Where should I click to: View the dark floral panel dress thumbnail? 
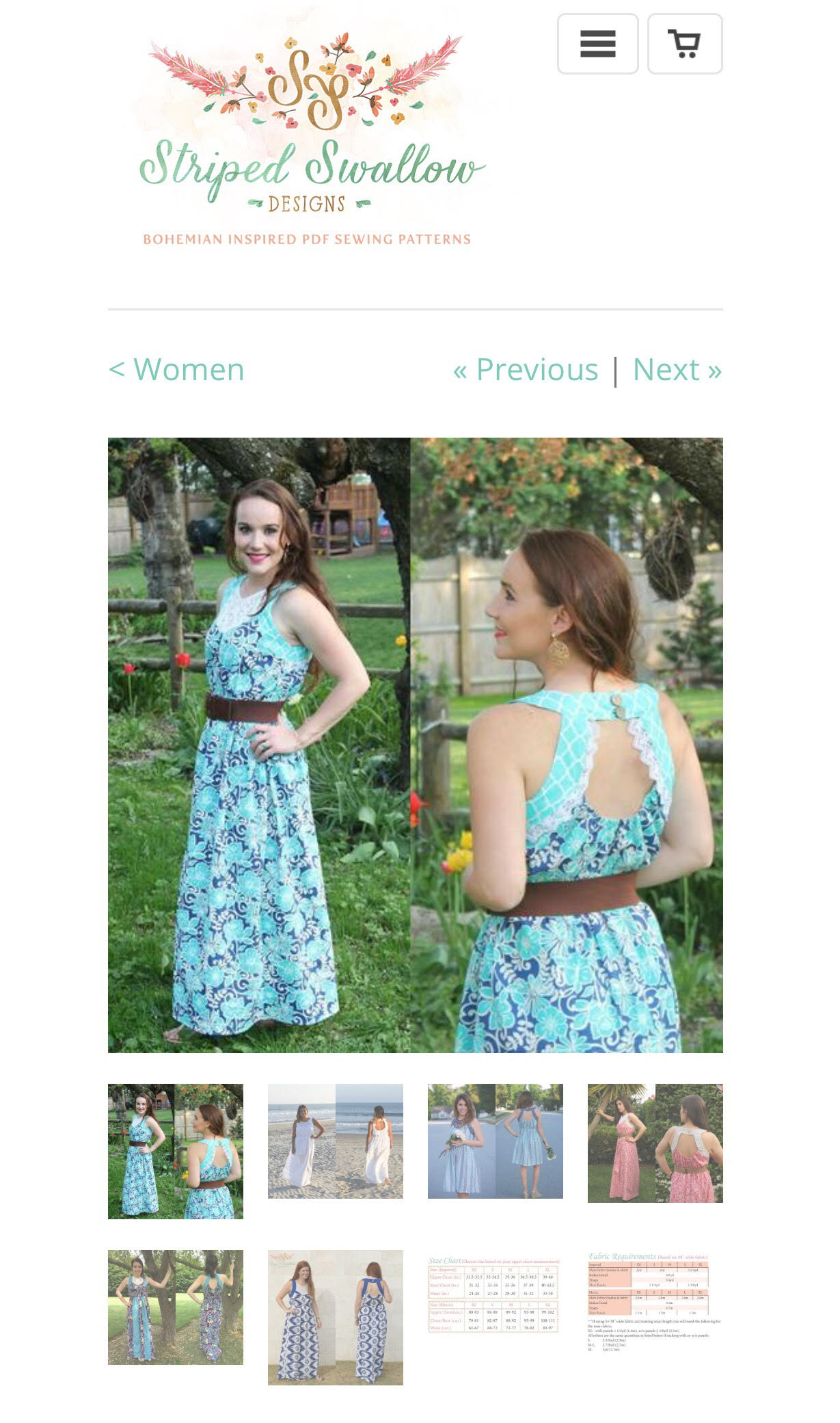(176, 1307)
